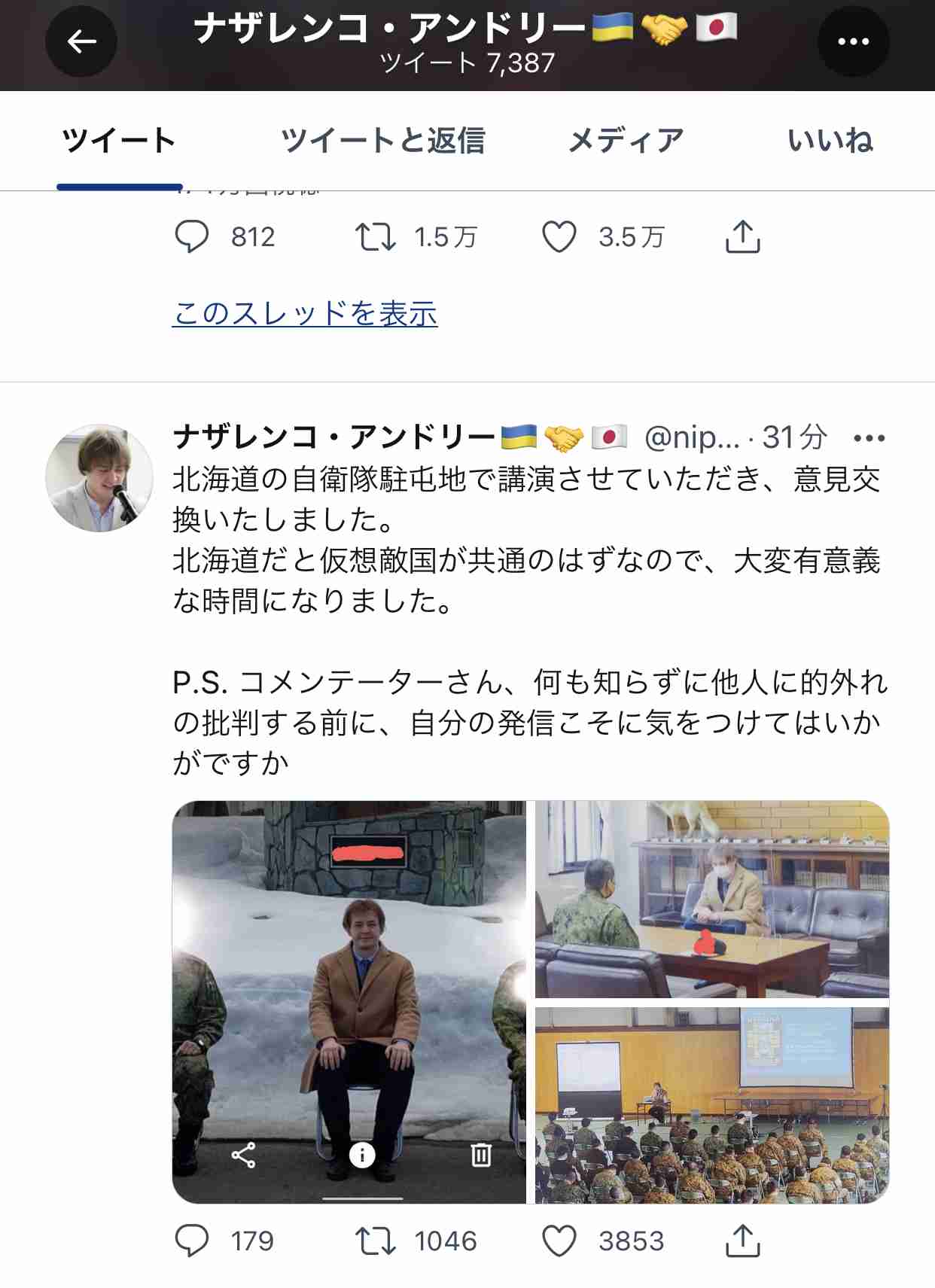Screen dimensions: 935x1288
Task: Switch to the いいね tab
Action: [831, 139]
